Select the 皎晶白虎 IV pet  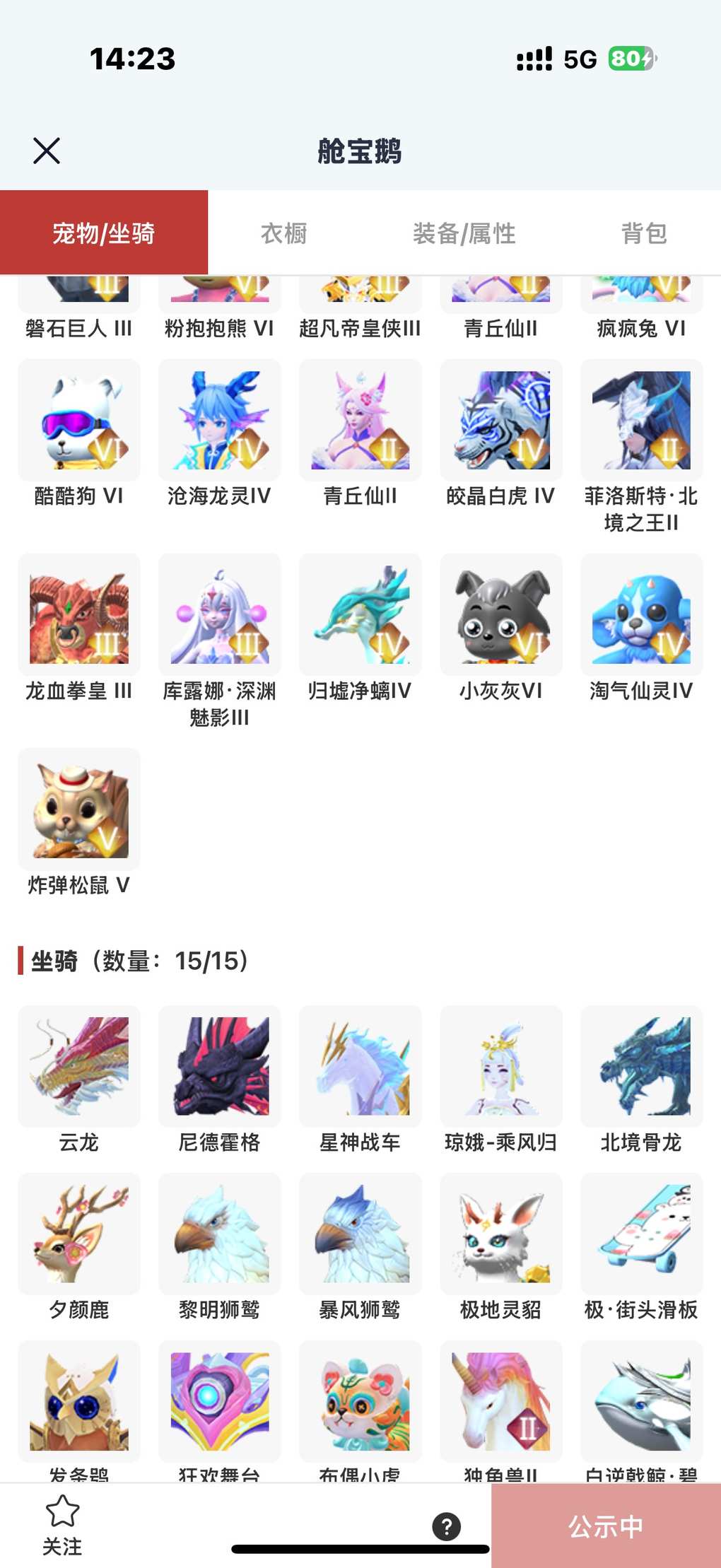500,421
